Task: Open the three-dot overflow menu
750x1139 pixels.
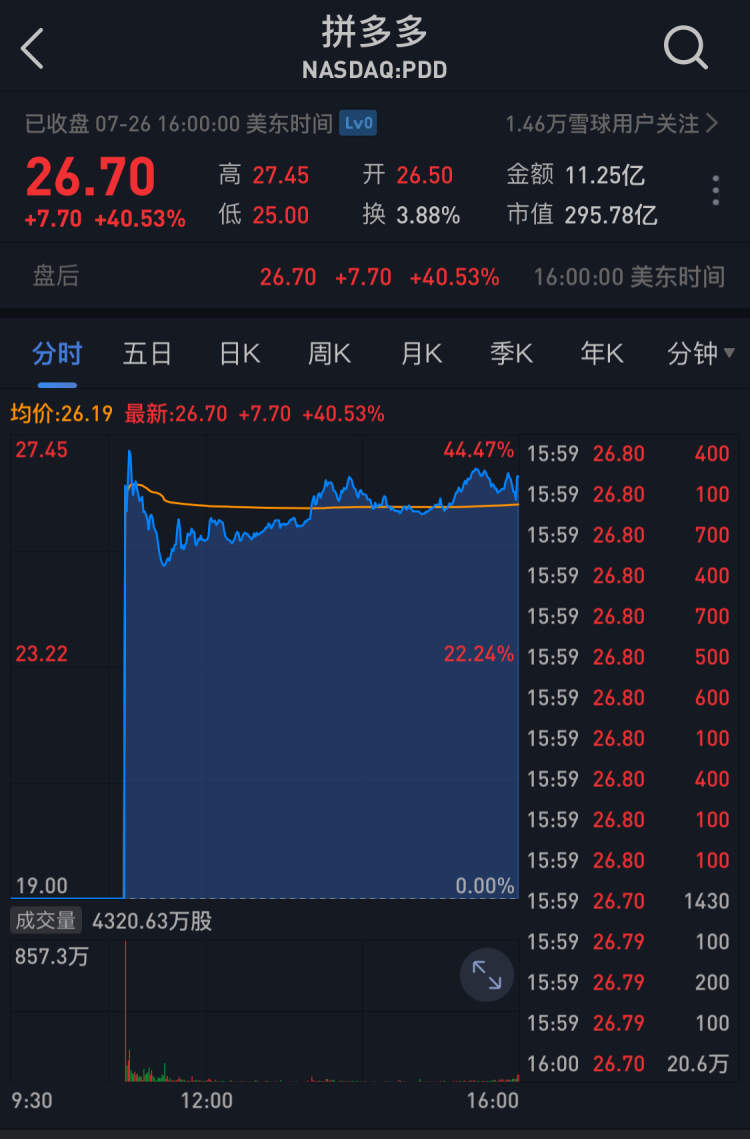Action: coord(716,190)
